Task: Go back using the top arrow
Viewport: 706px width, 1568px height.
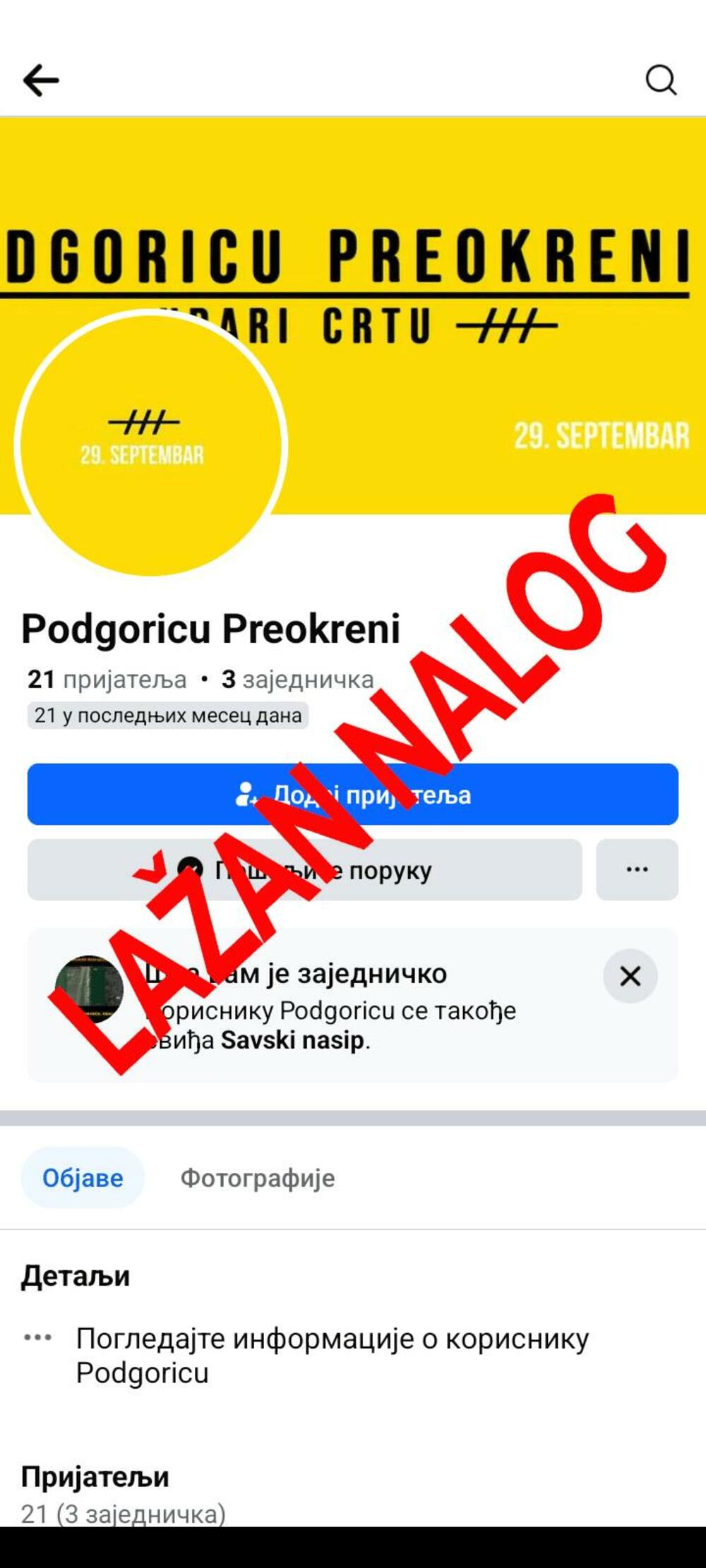Action: [41, 80]
